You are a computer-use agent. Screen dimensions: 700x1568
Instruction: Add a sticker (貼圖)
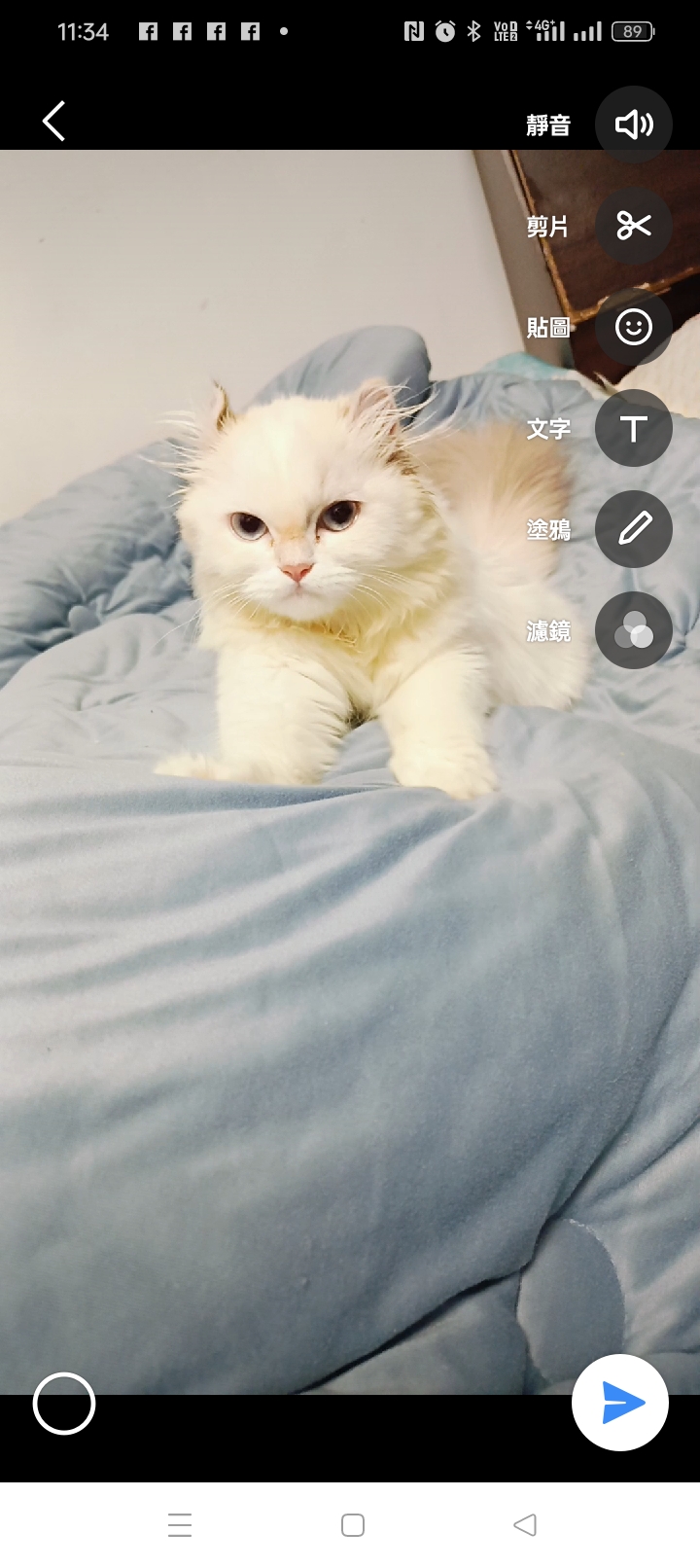point(633,327)
